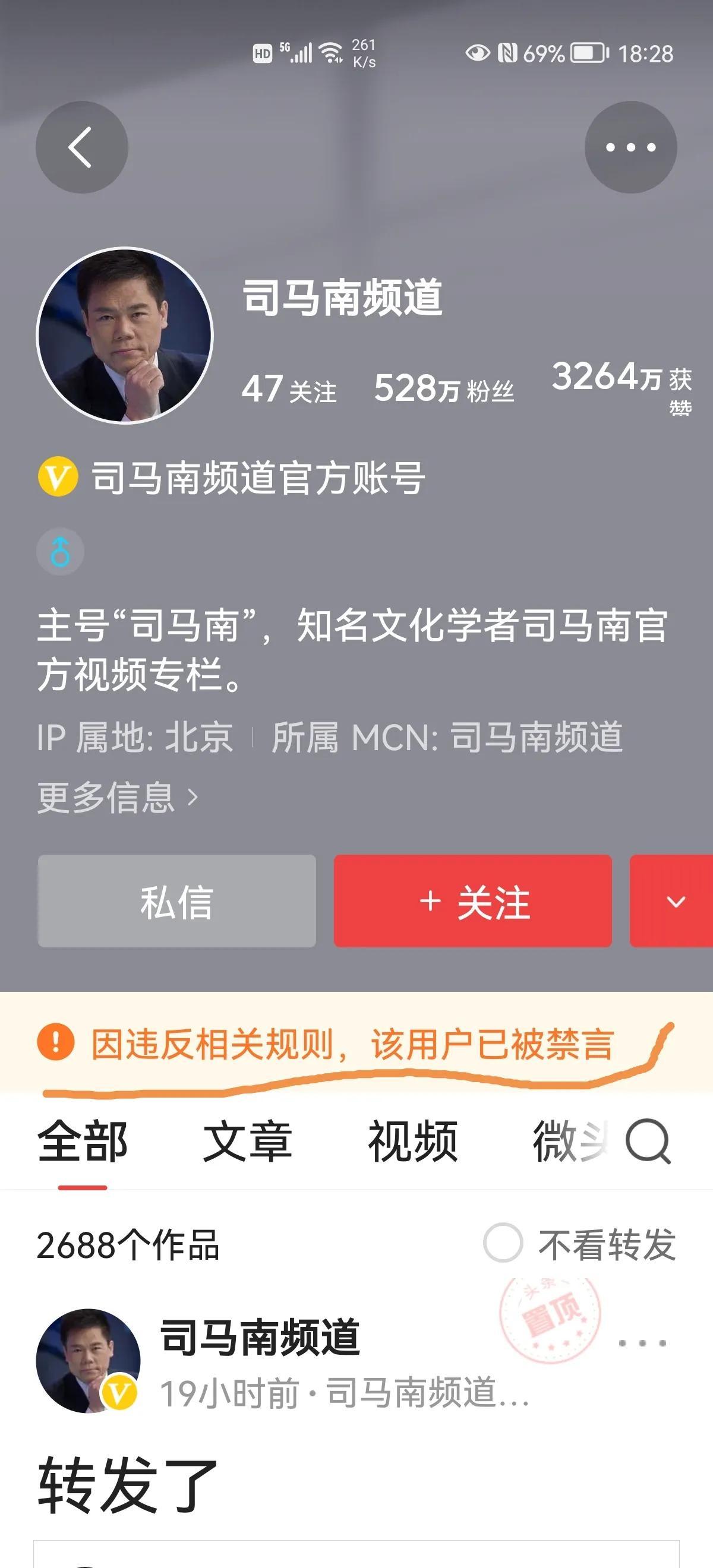
Task: Expand the red dropdown arrow beside 关注
Action: (673, 901)
